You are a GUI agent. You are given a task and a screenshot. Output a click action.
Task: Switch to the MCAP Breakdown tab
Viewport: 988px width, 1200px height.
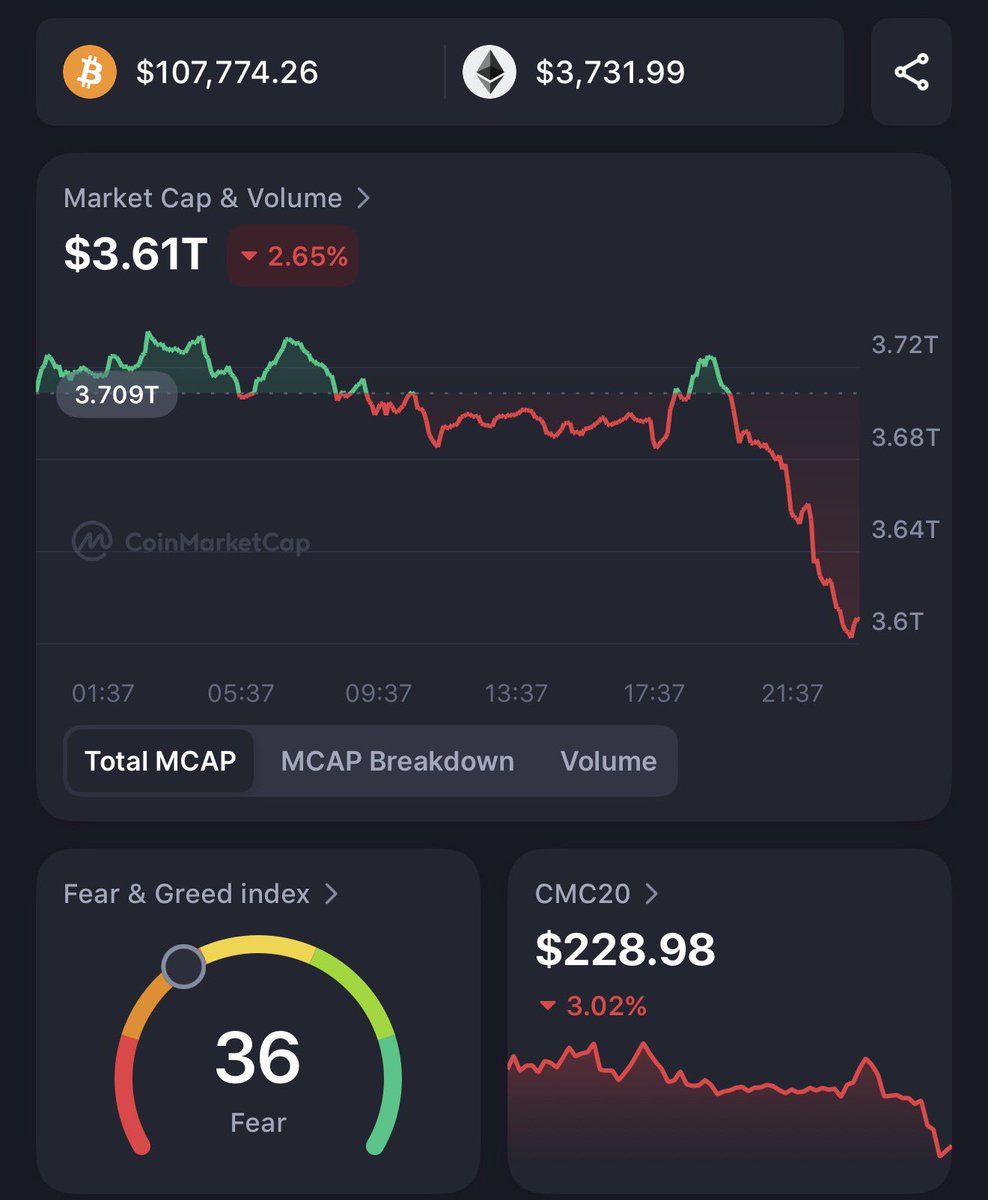coord(397,761)
